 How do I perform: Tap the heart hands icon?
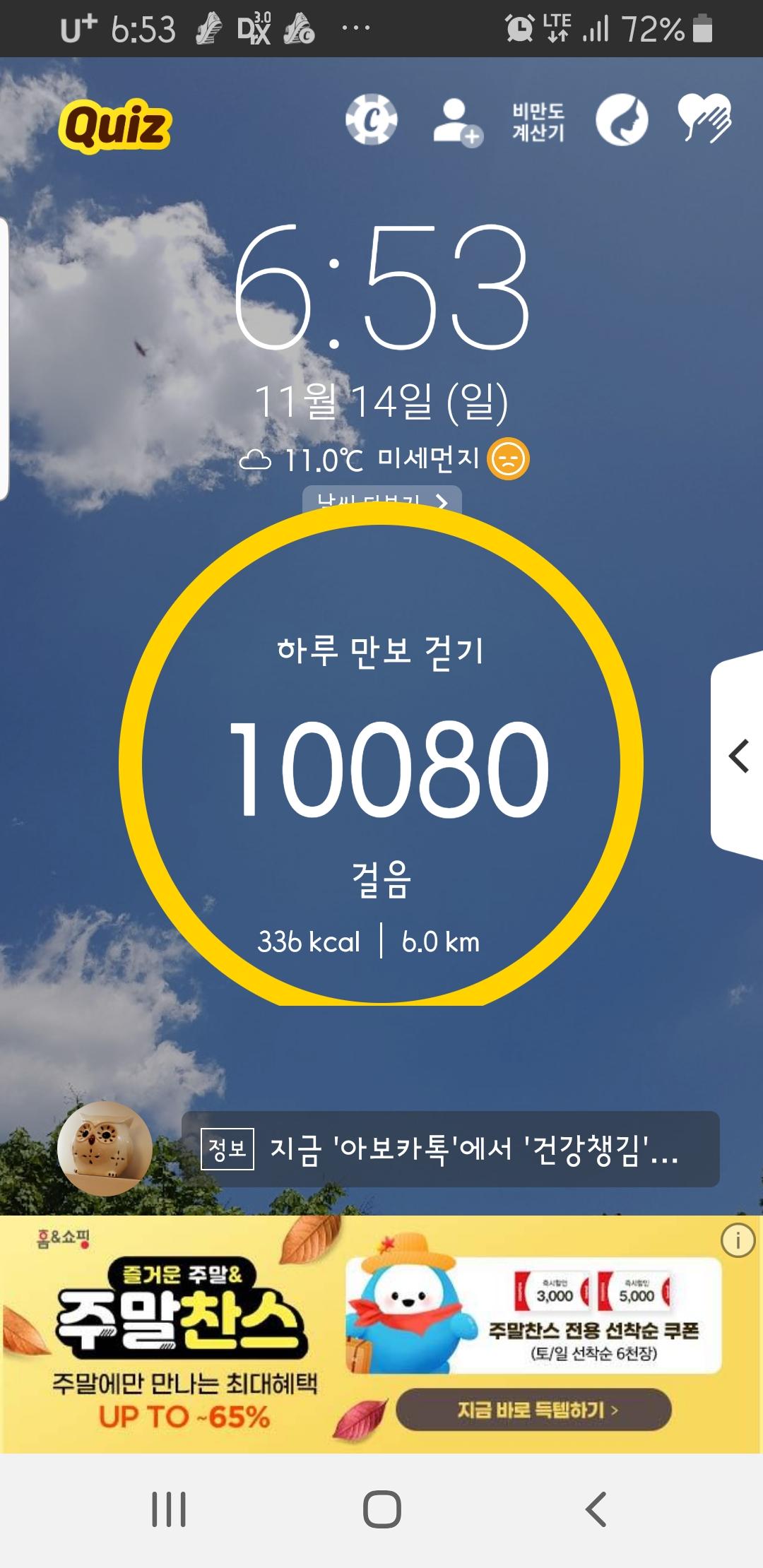coord(704,119)
